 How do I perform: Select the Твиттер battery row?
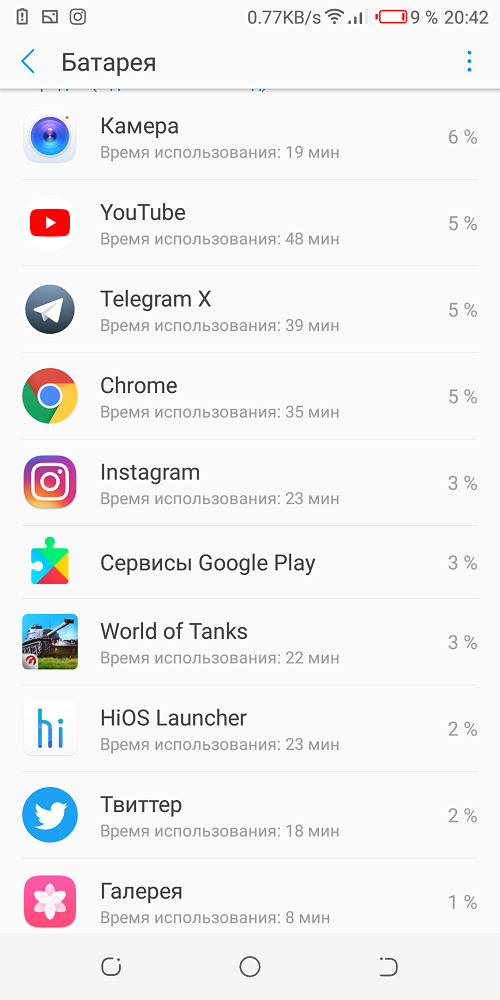250,815
